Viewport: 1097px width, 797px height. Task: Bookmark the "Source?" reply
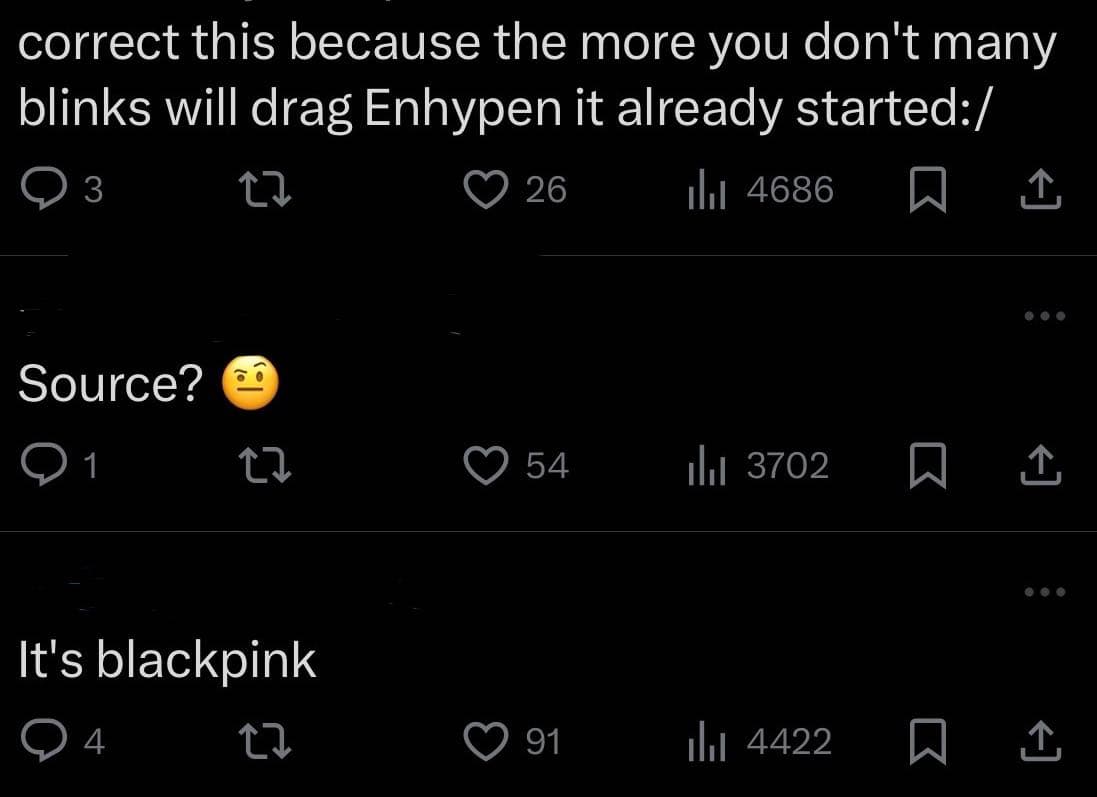click(x=927, y=466)
